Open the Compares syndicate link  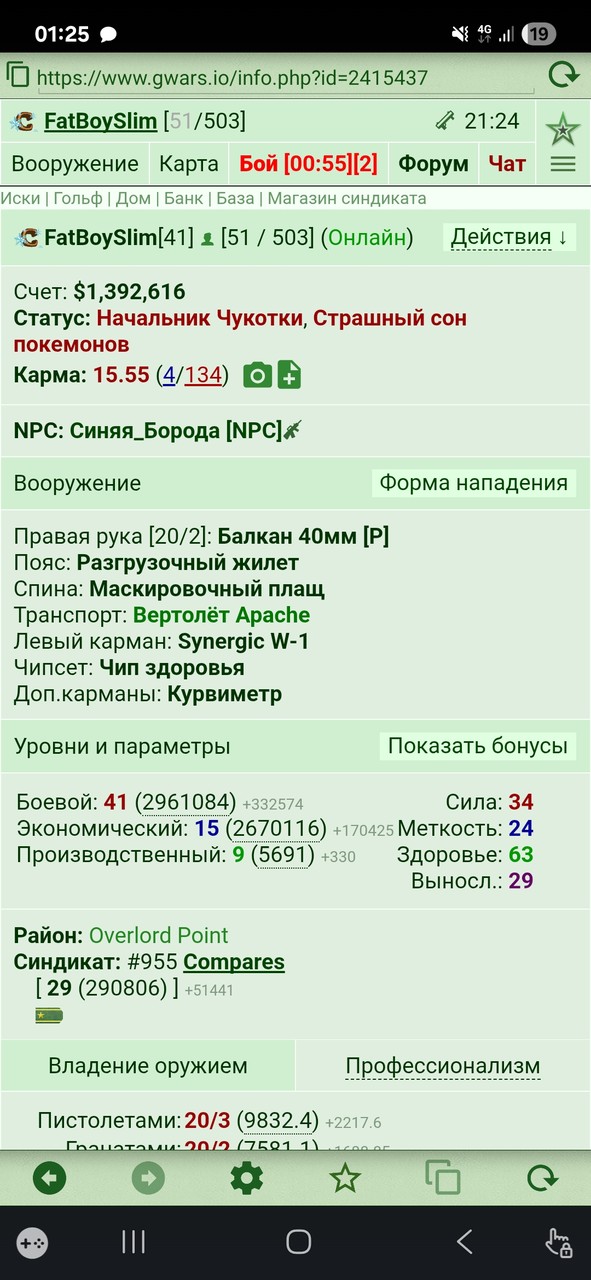pyautogui.click(x=234, y=962)
